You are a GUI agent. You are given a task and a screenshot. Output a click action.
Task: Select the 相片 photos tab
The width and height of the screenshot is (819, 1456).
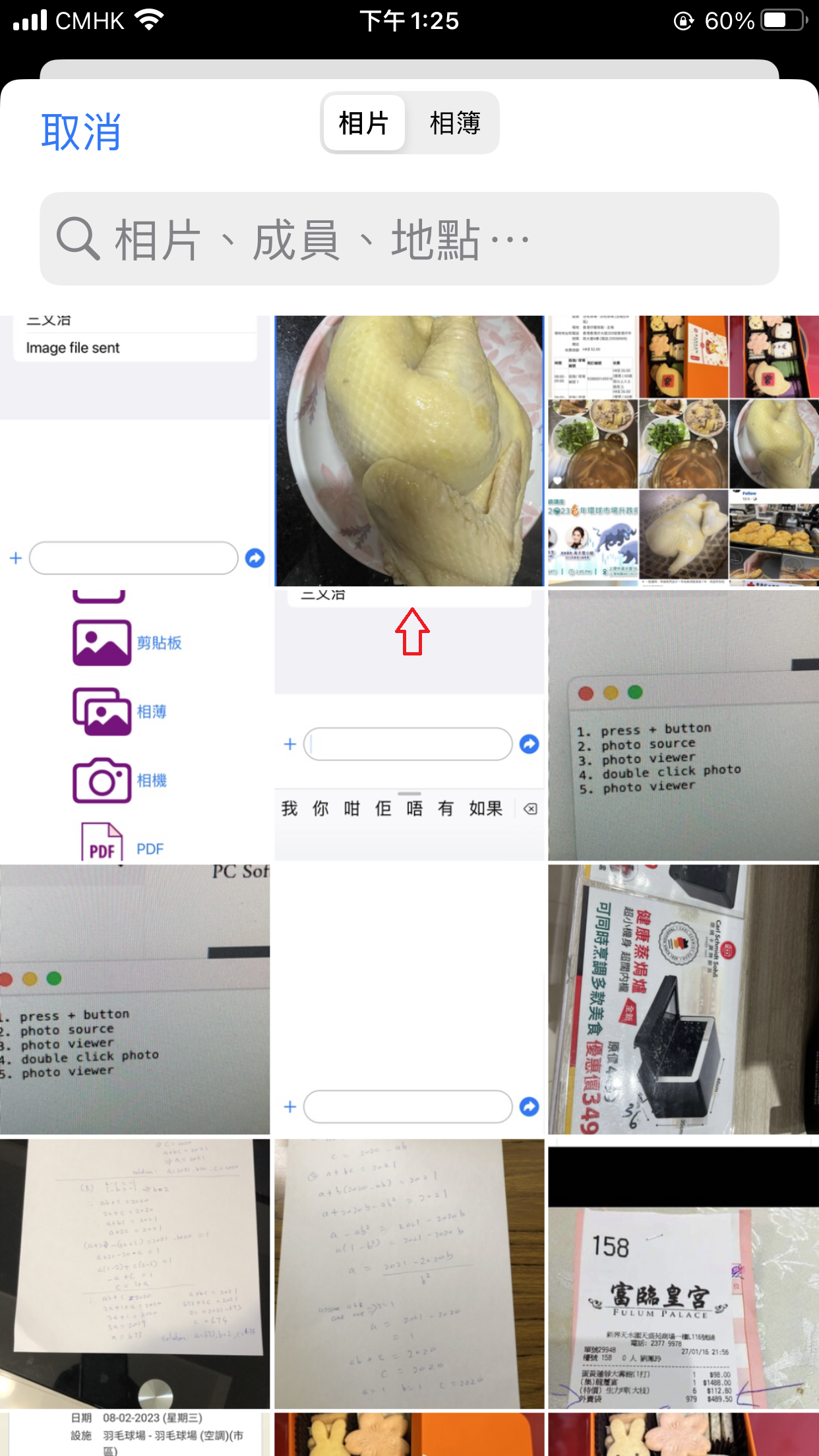[363, 123]
